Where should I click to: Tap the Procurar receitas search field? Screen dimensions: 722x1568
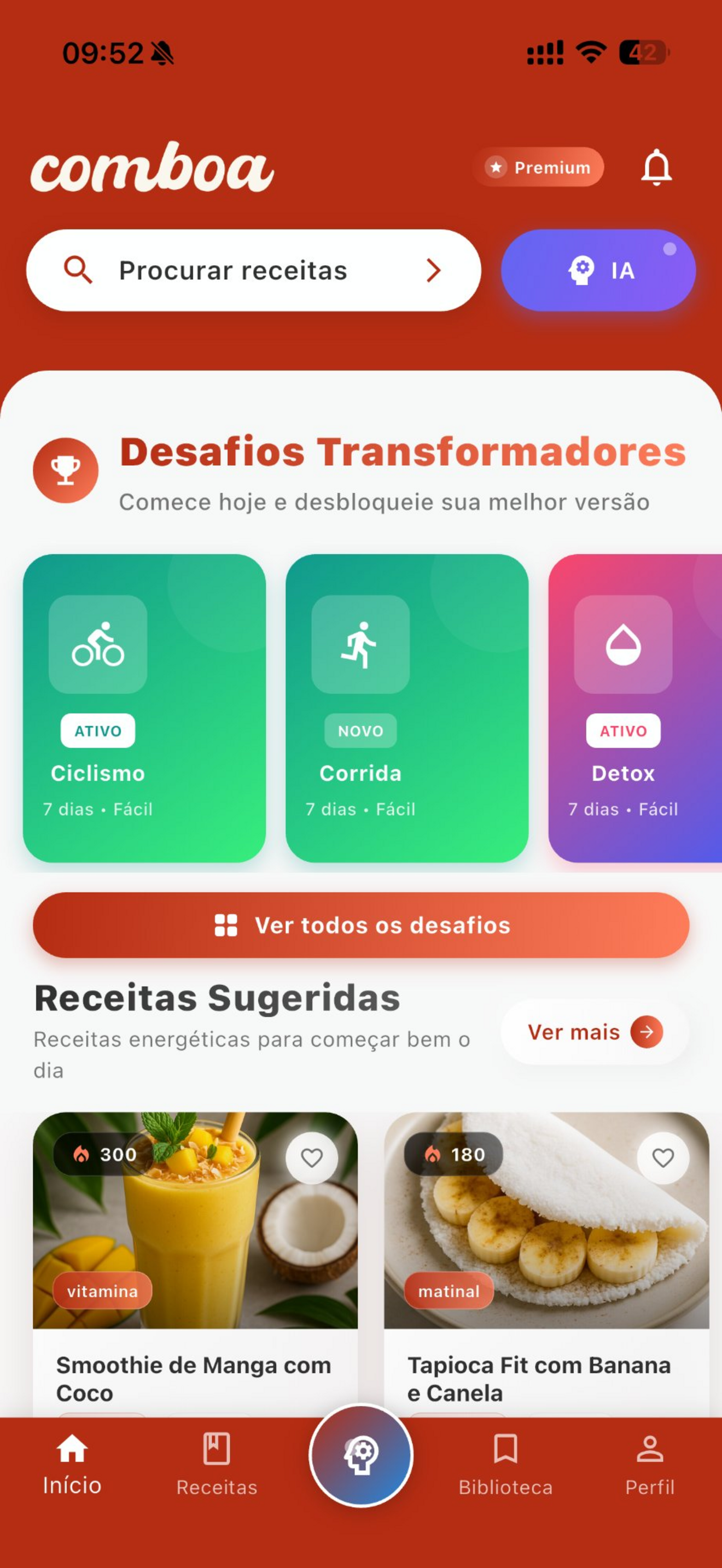pos(233,271)
